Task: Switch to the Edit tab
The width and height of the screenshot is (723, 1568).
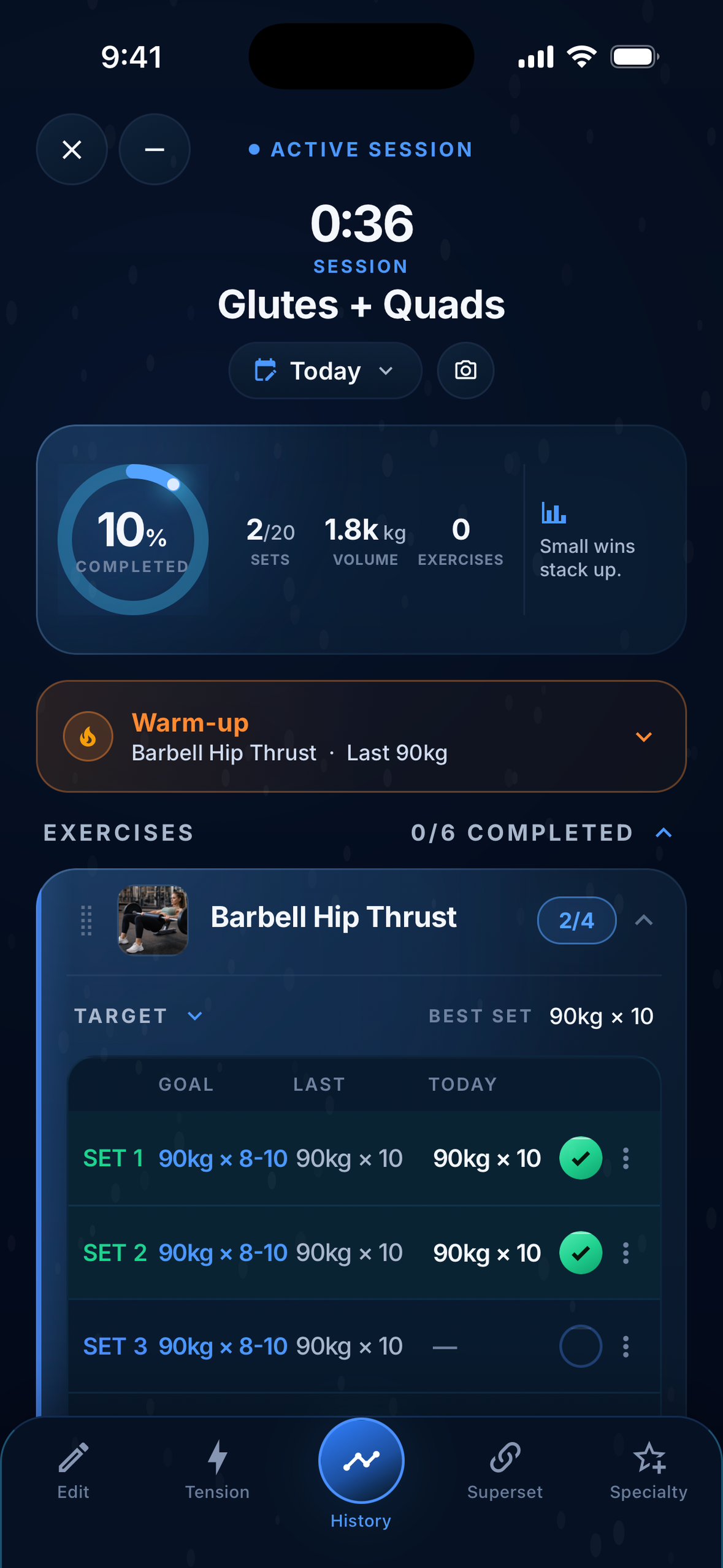Action: 73,1471
